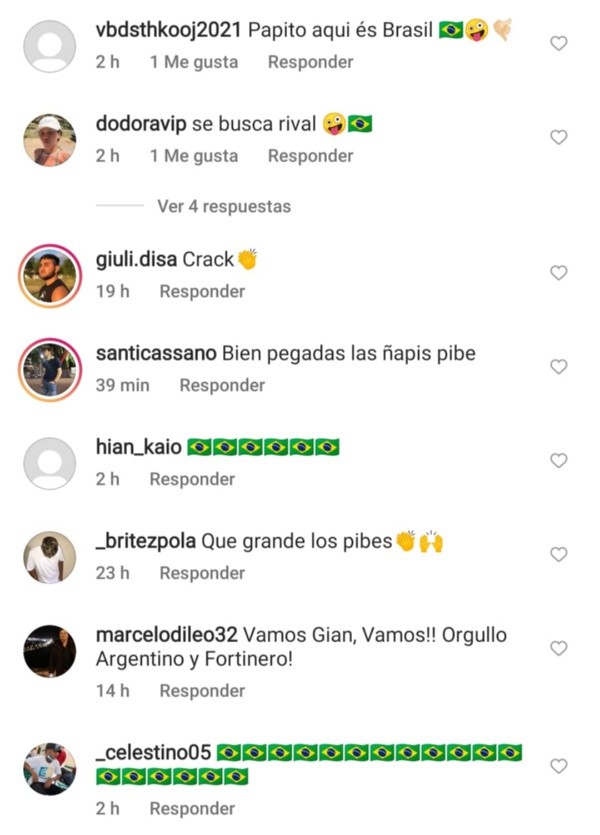Reply to vbdsthkooj2021's comment

coord(310,62)
